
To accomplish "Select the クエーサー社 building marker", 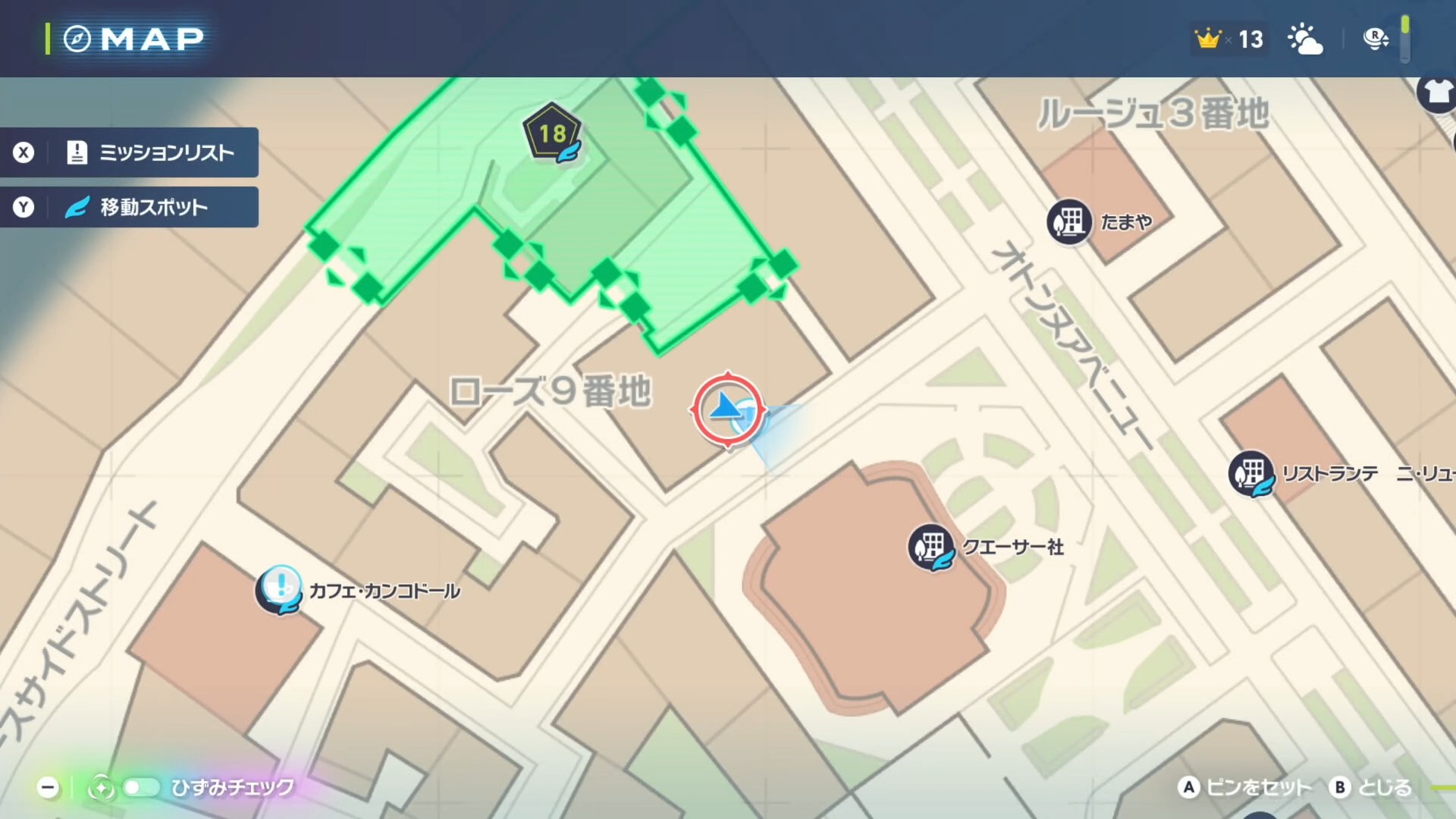I will point(931,546).
